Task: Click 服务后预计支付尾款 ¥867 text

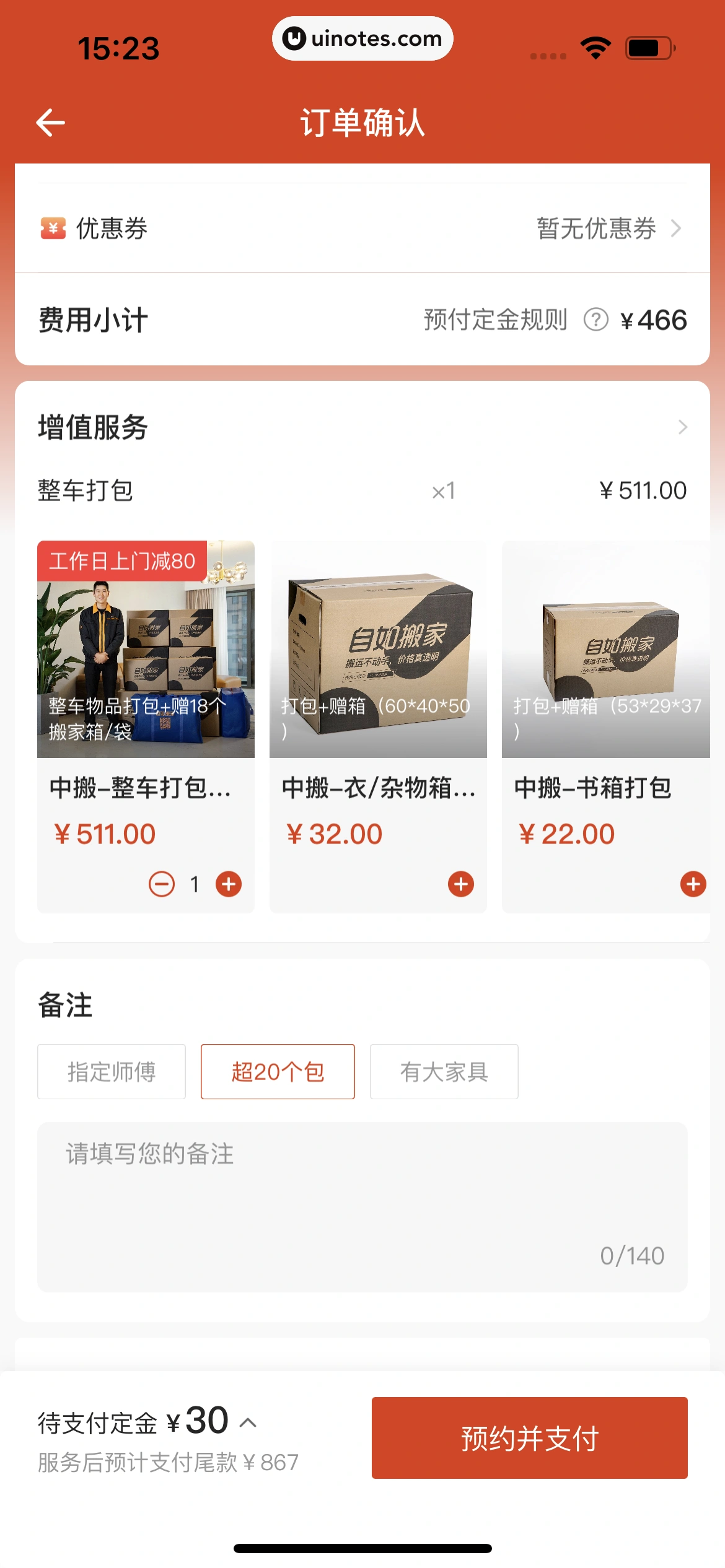Action: pos(167,1463)
